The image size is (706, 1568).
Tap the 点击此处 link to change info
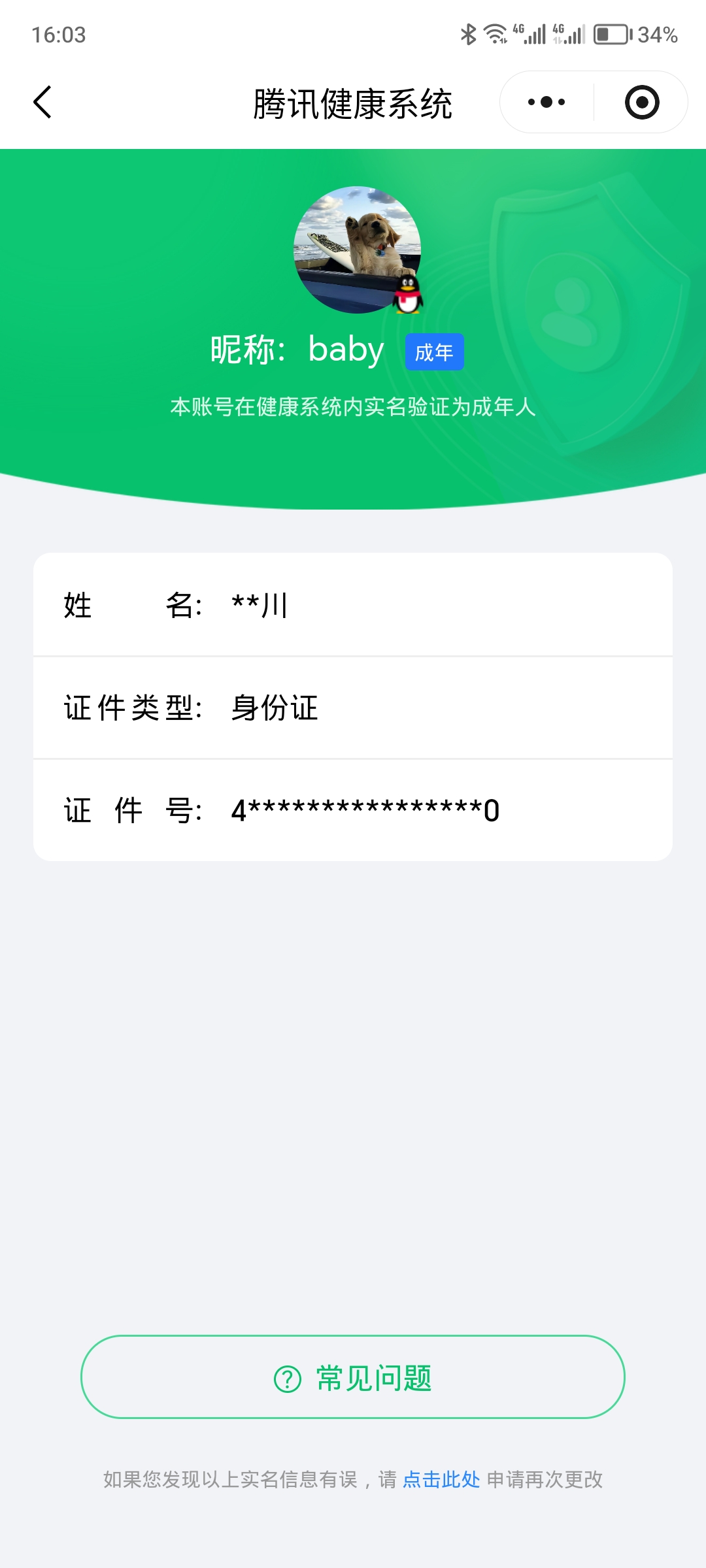[441, 1479]
